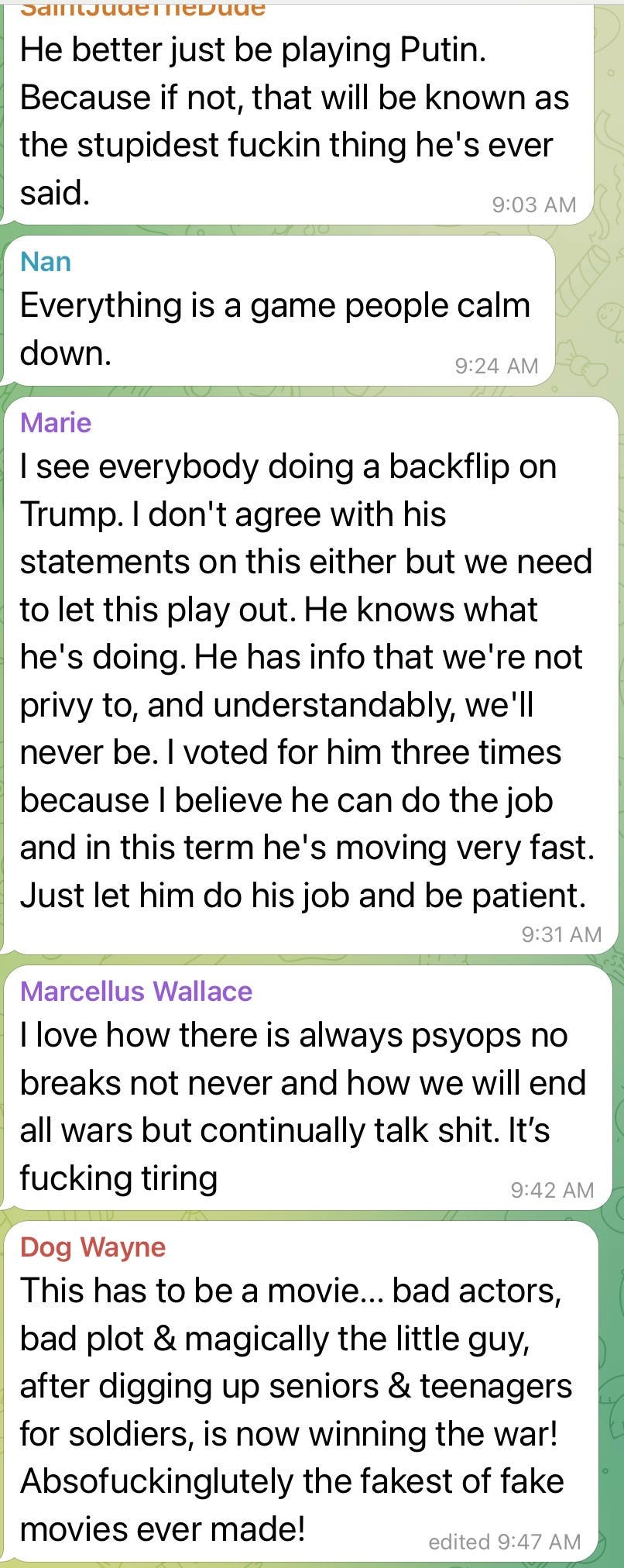This screenshot has height=1568, width=624.
Task: Tap Marie's message about backflip on Trump
Action: pos(307,680)
